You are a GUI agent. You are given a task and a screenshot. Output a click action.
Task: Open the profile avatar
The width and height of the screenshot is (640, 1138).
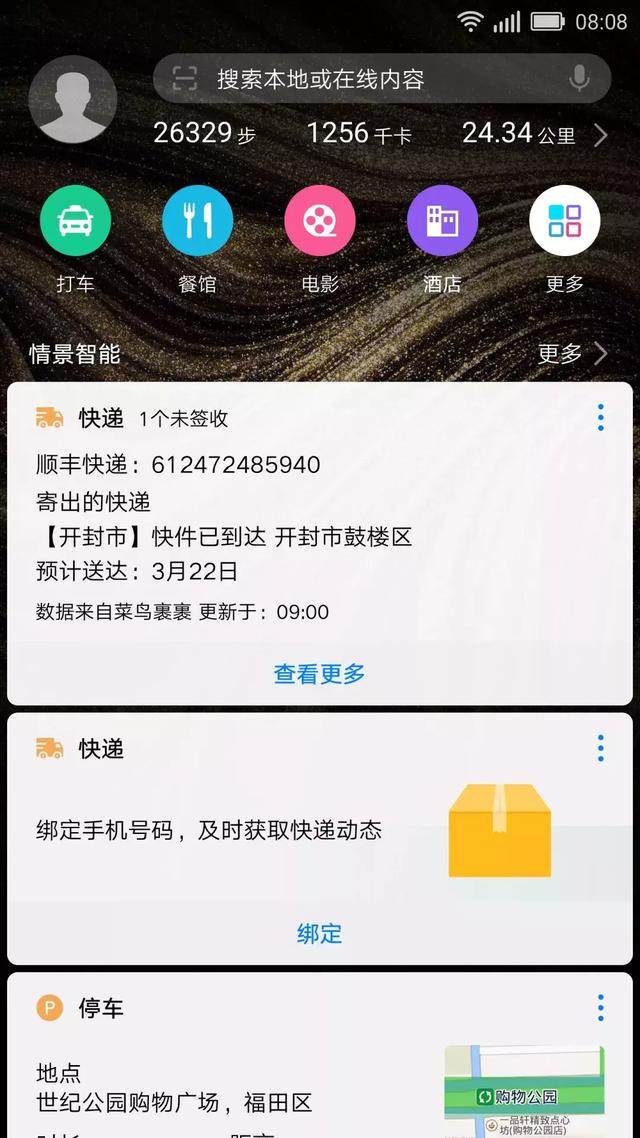pos(73,100)
